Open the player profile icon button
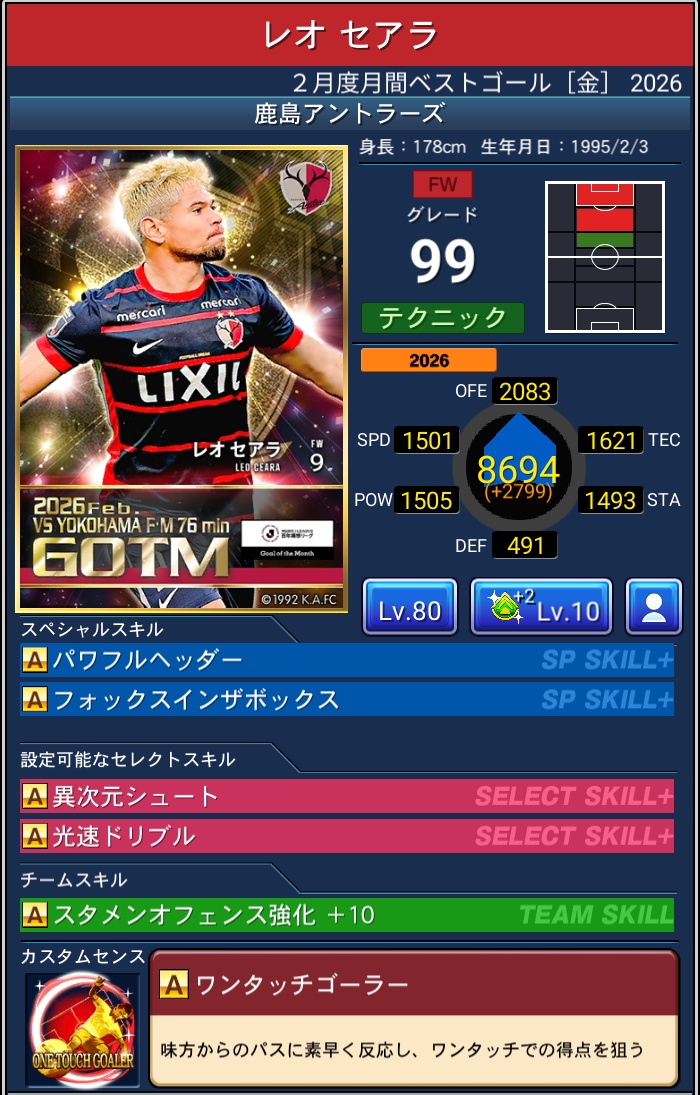The height and width of the screenshot is (1095, 700). pyautogui.click(x=654, y=607)
